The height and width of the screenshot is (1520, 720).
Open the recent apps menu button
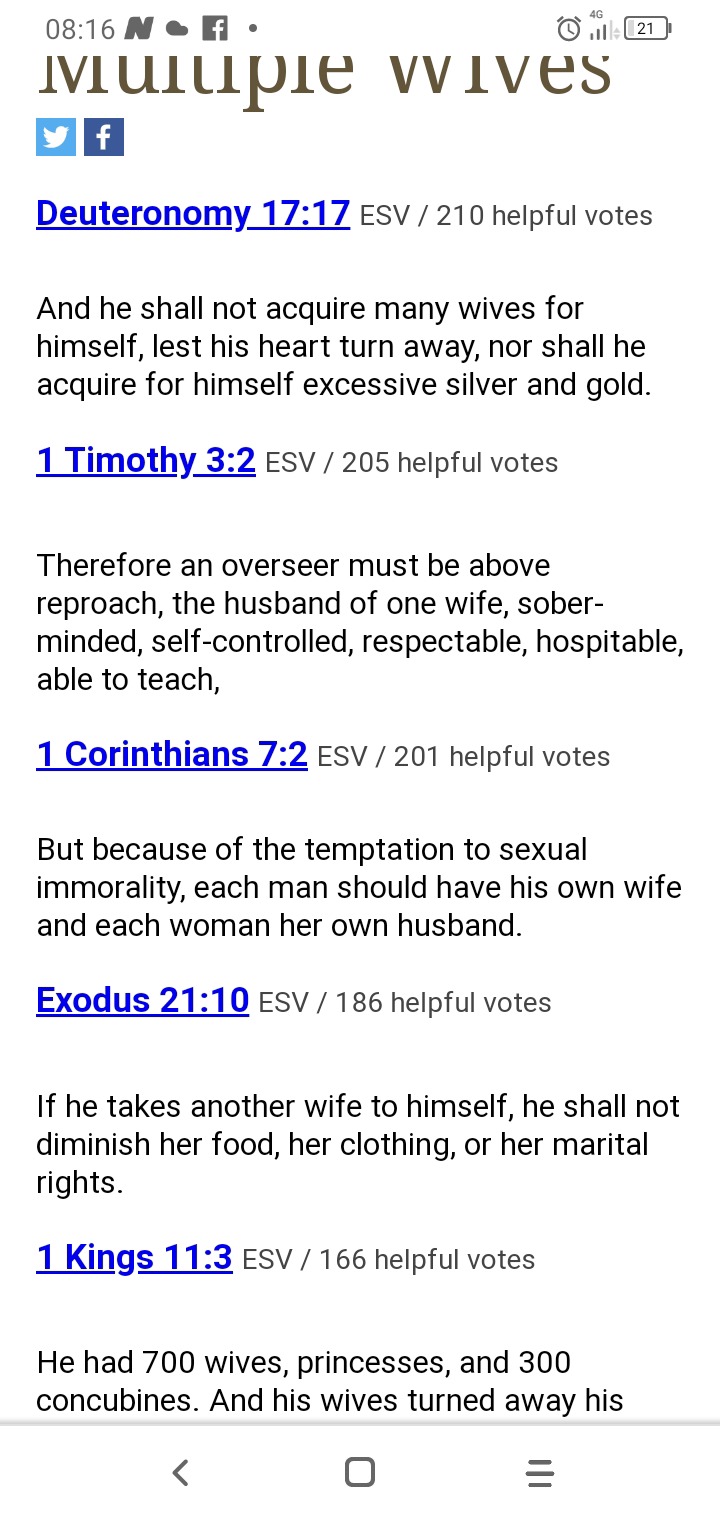pos(539,1472)
